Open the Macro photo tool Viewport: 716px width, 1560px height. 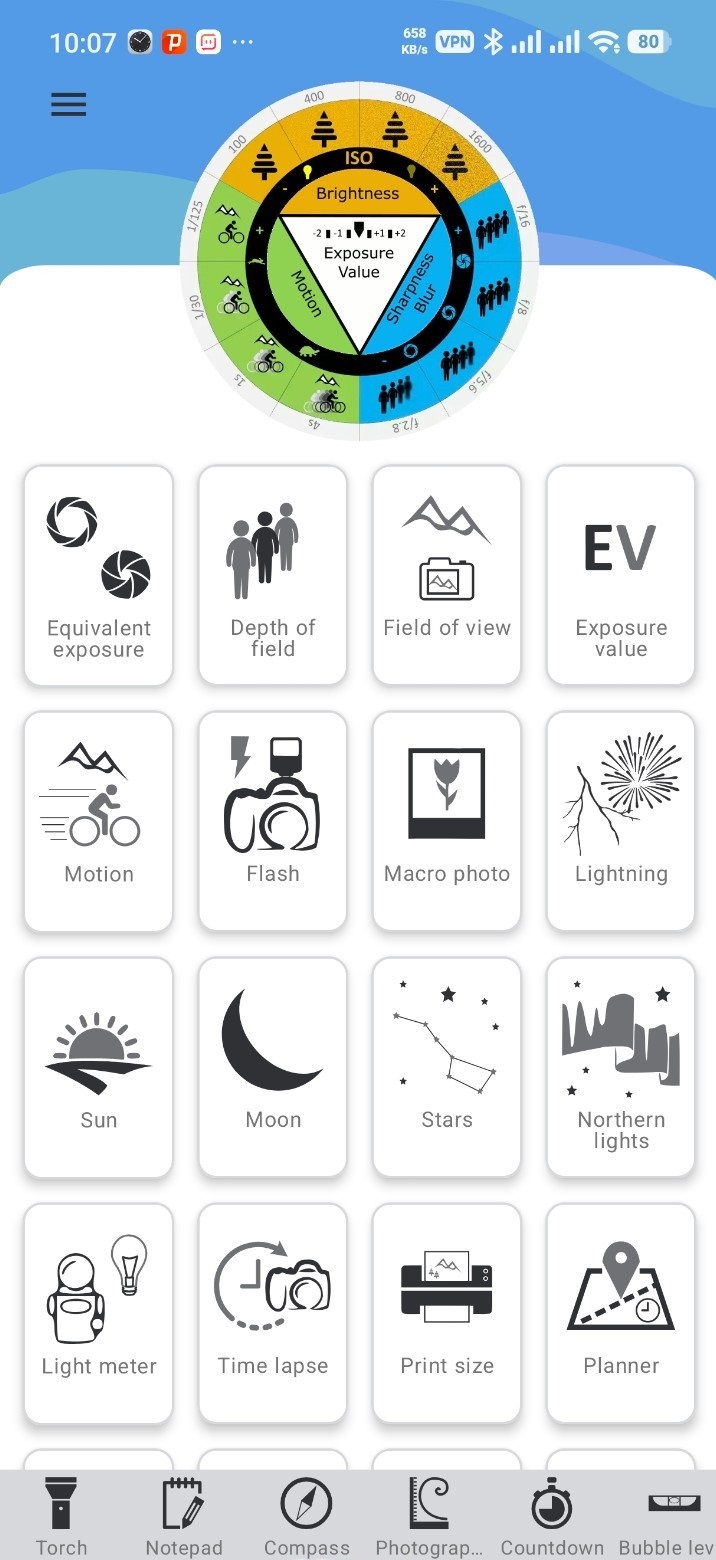pyautogui.click(x=447, y=822)
